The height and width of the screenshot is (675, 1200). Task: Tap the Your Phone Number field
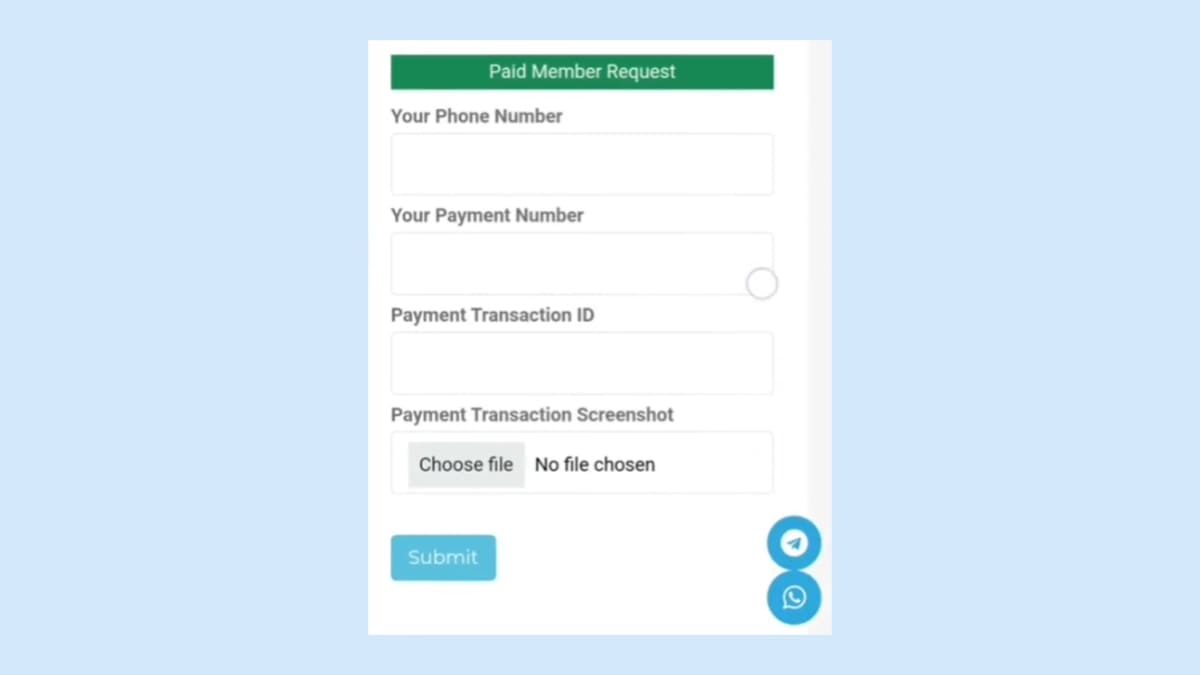click(581, 164)
